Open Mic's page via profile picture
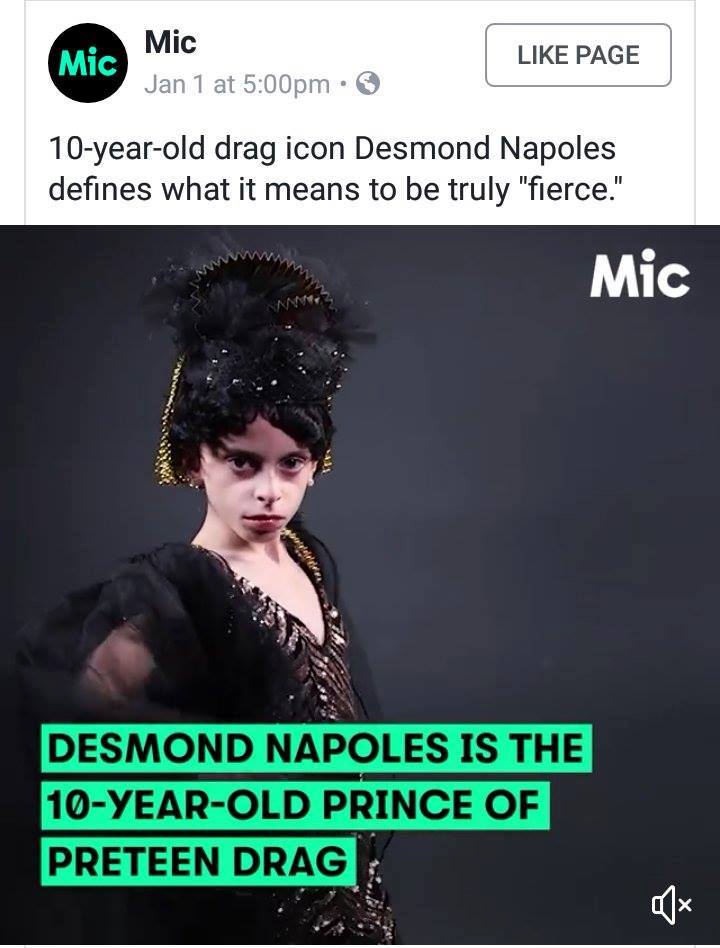 point(87,62)
